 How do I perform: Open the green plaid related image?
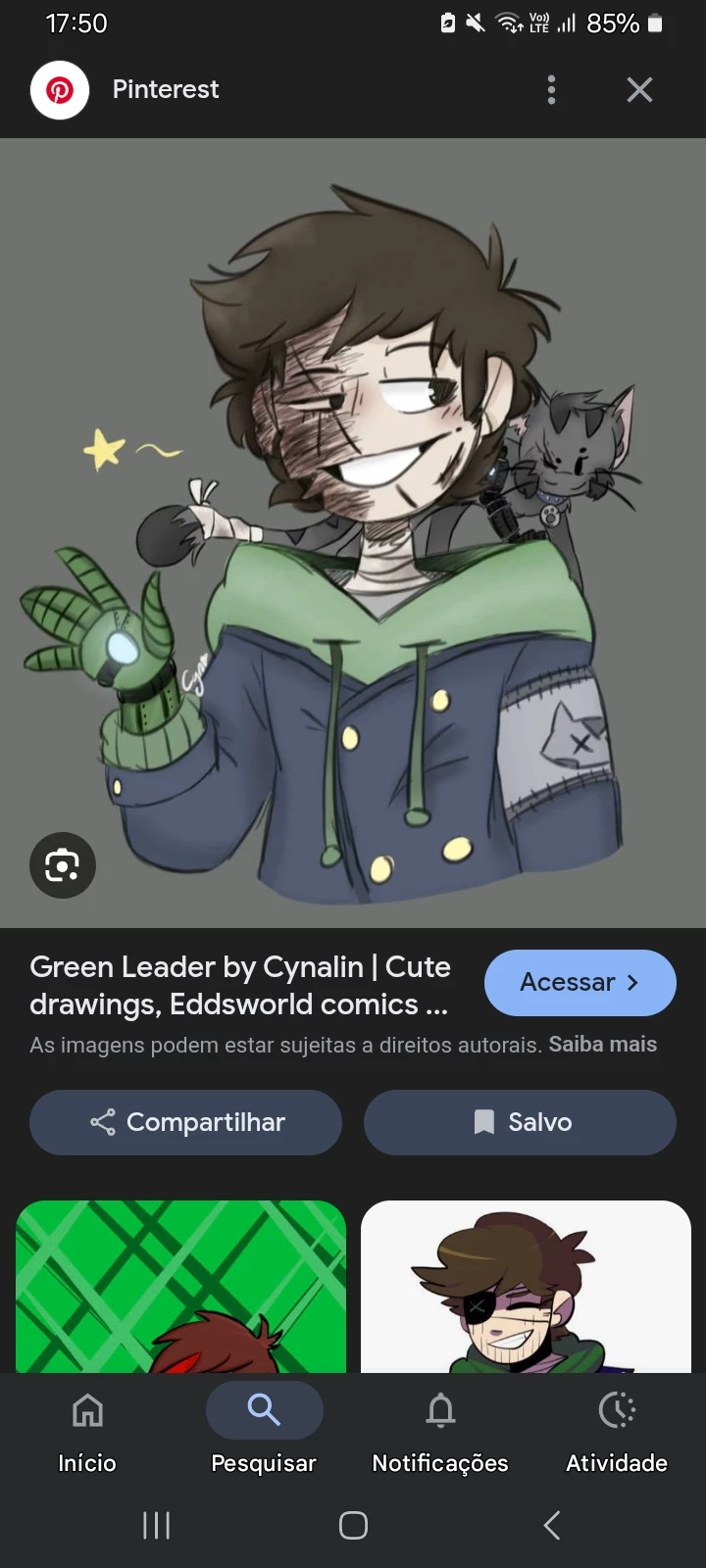(x=181, y=1286)
